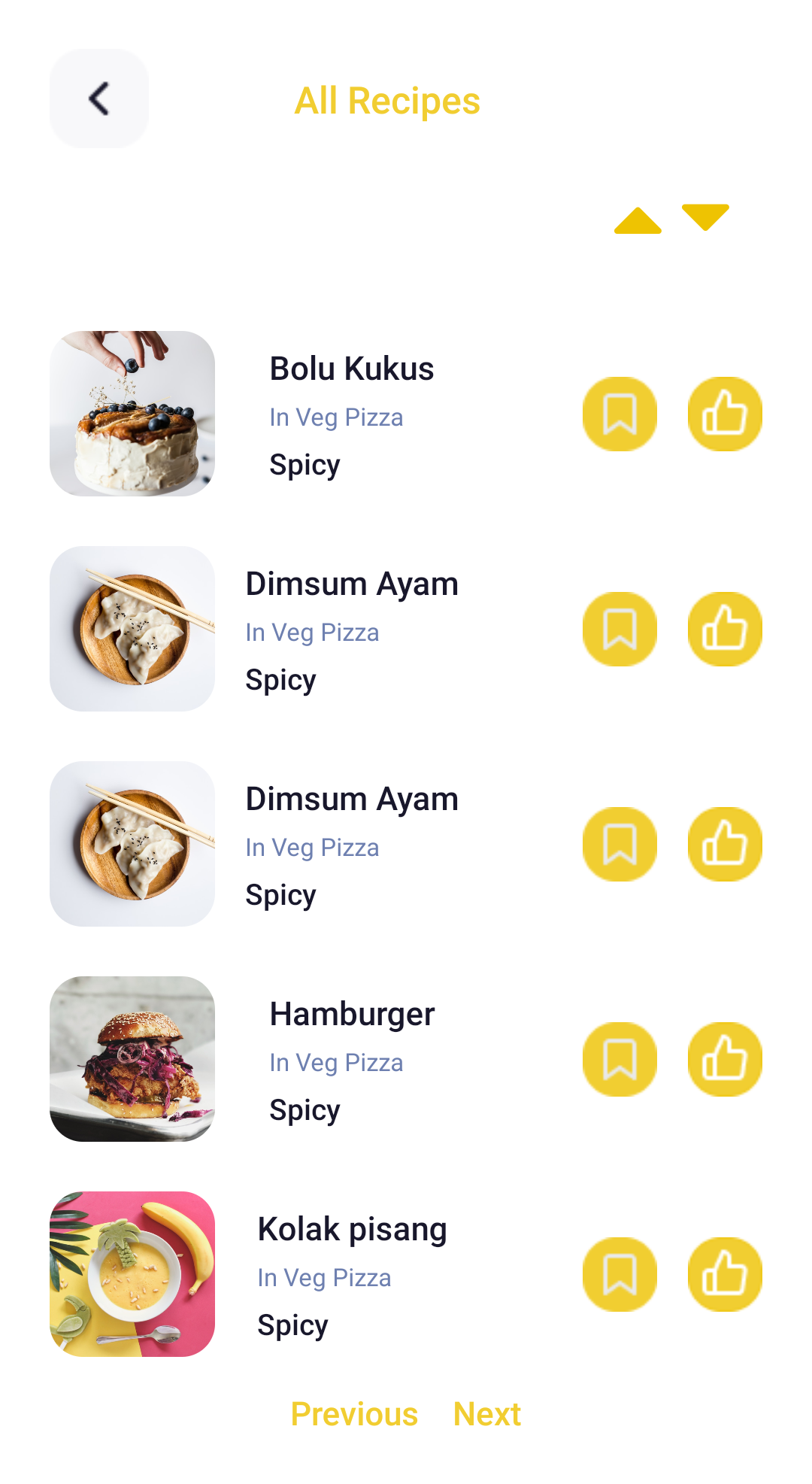Like the first Dimsum Ayam recipe
812x1484 pixels.
pyautogui.click(x=724, y=629)
